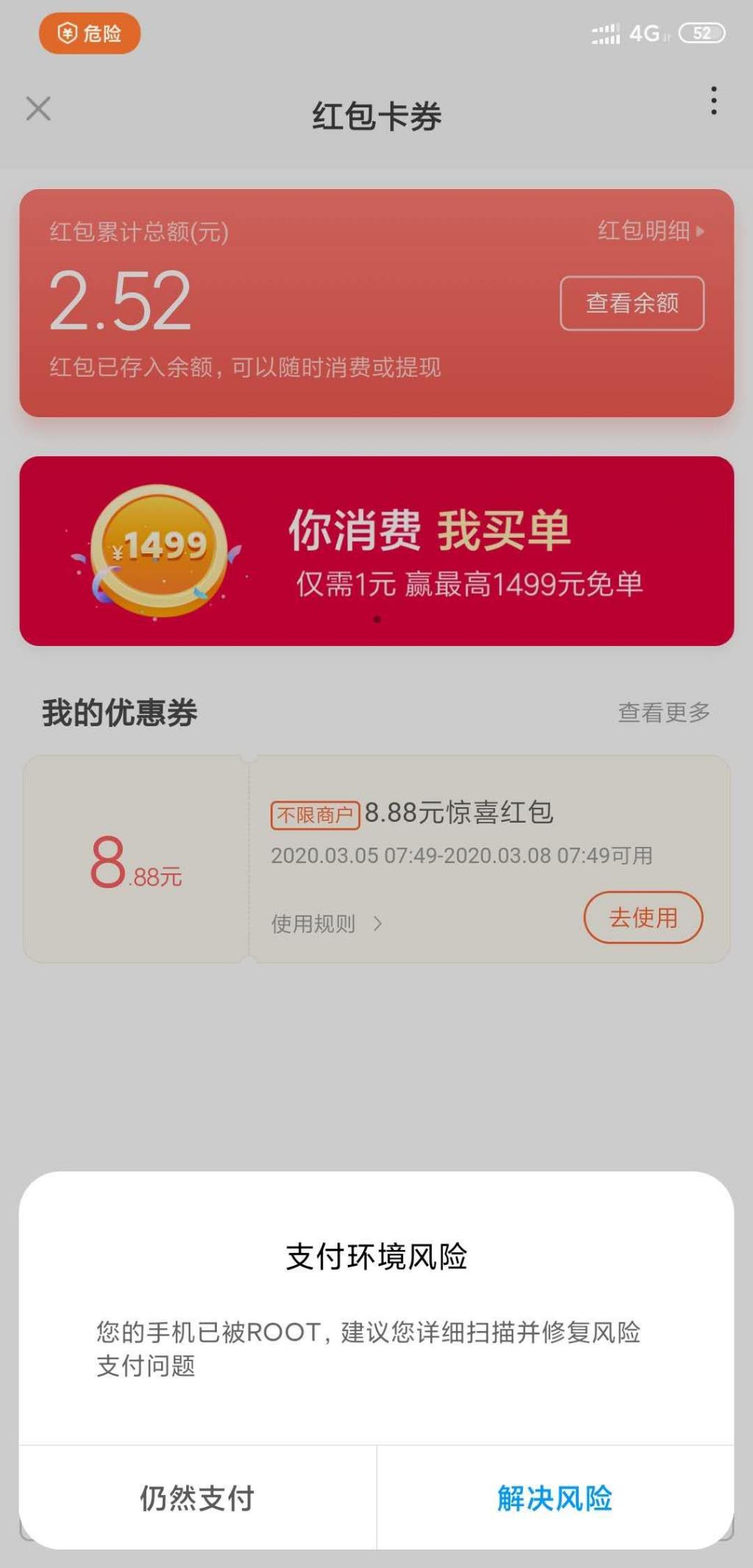Tap 仍然支付 to continue paying
Viewport: 753px width, 1568px height.
(x=197, y=1498)
